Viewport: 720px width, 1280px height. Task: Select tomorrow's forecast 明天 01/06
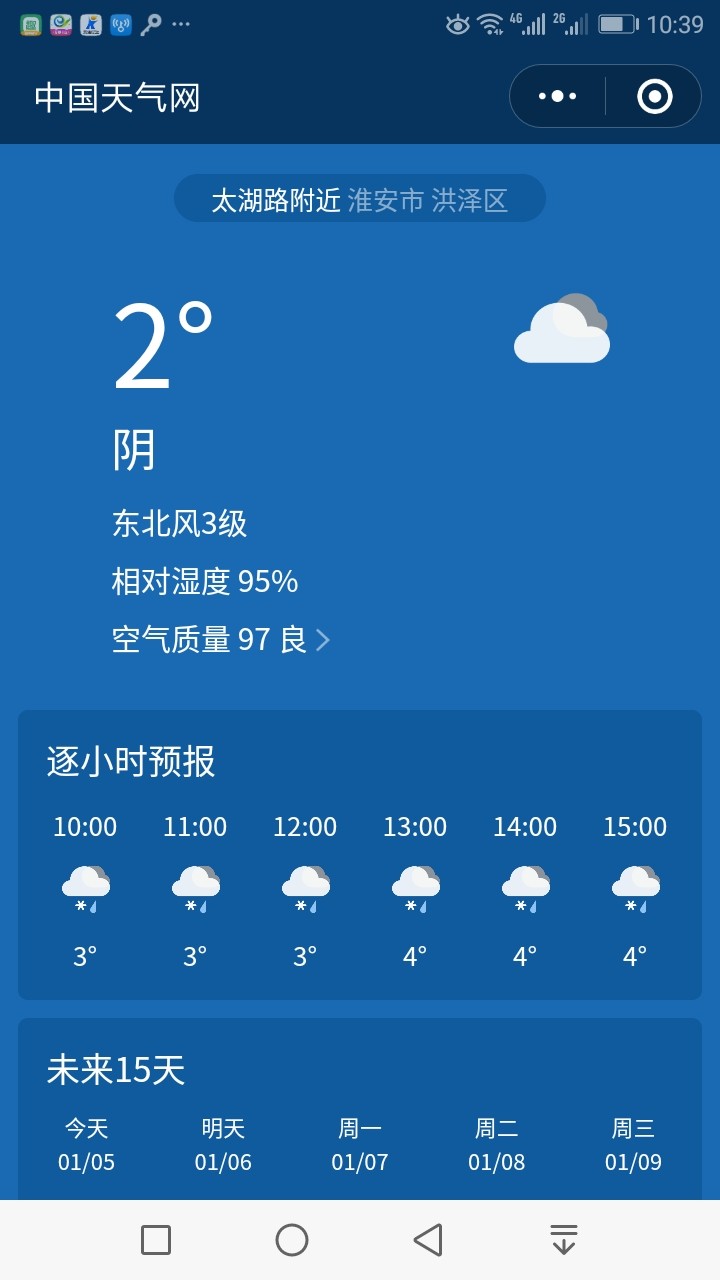(x=223, y=1145)
